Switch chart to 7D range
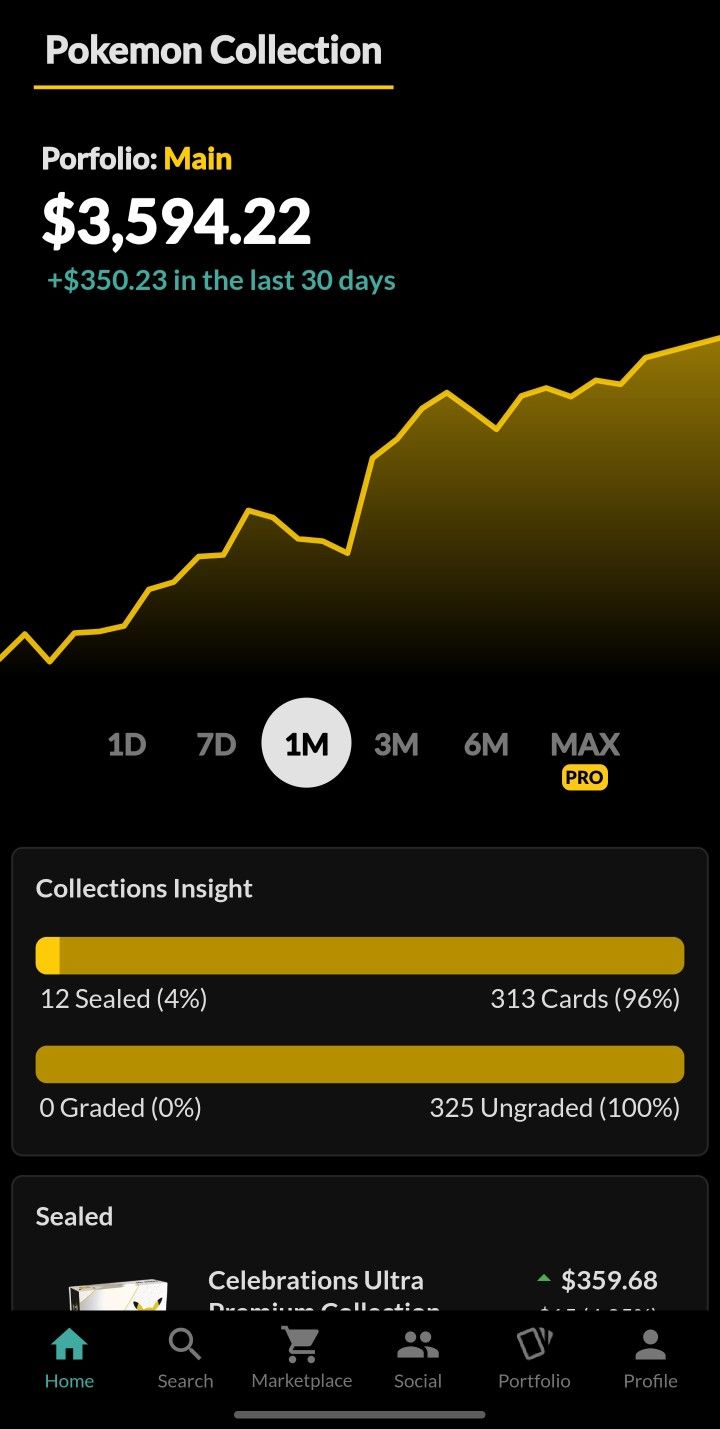Viewport: 720px width, 1429px height. (x=216, y=744)
